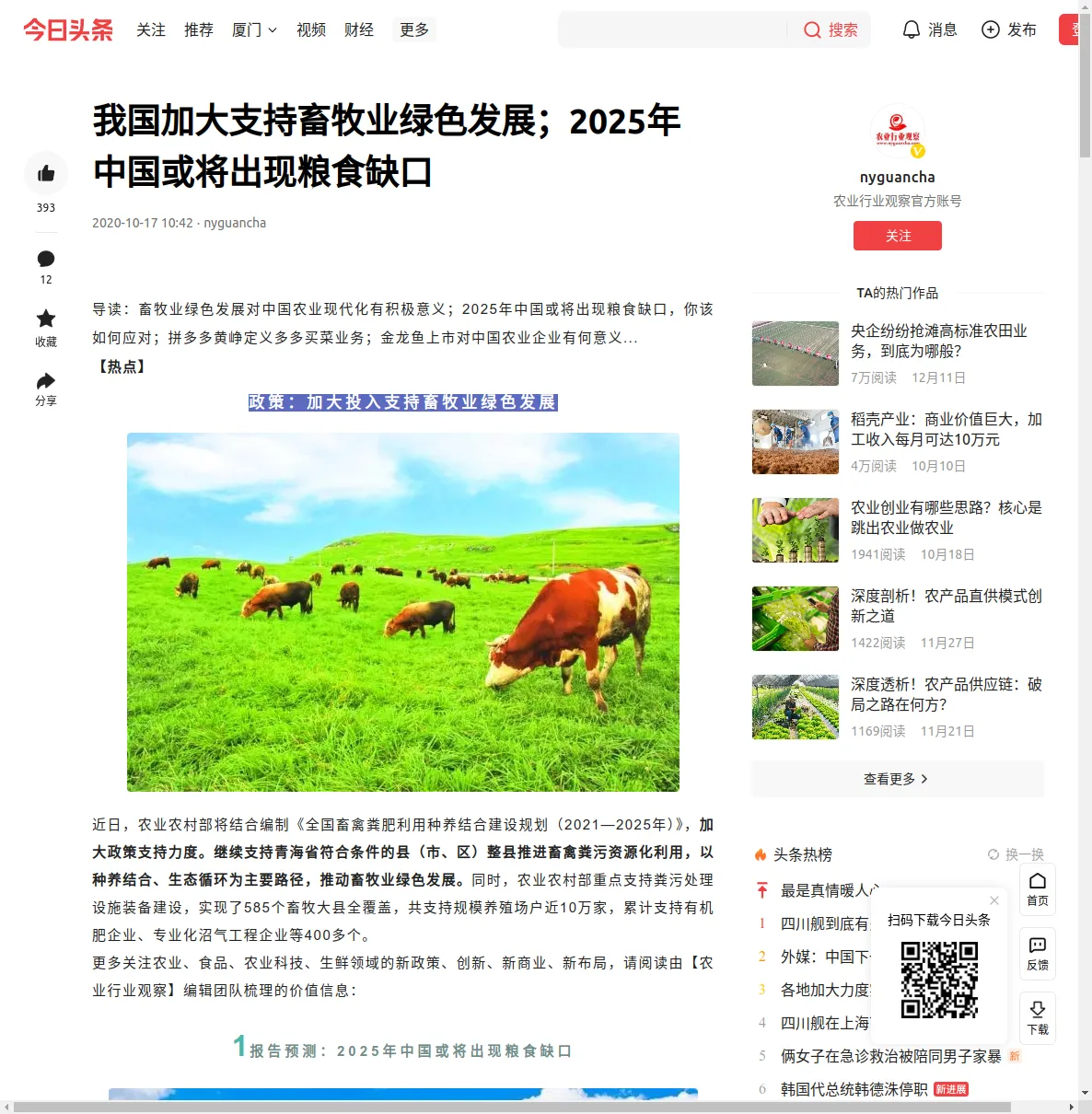Open 消息 notifications
Viewport: 1092px width, 1114px height.
pyautogui.click(x=930, y=30)
